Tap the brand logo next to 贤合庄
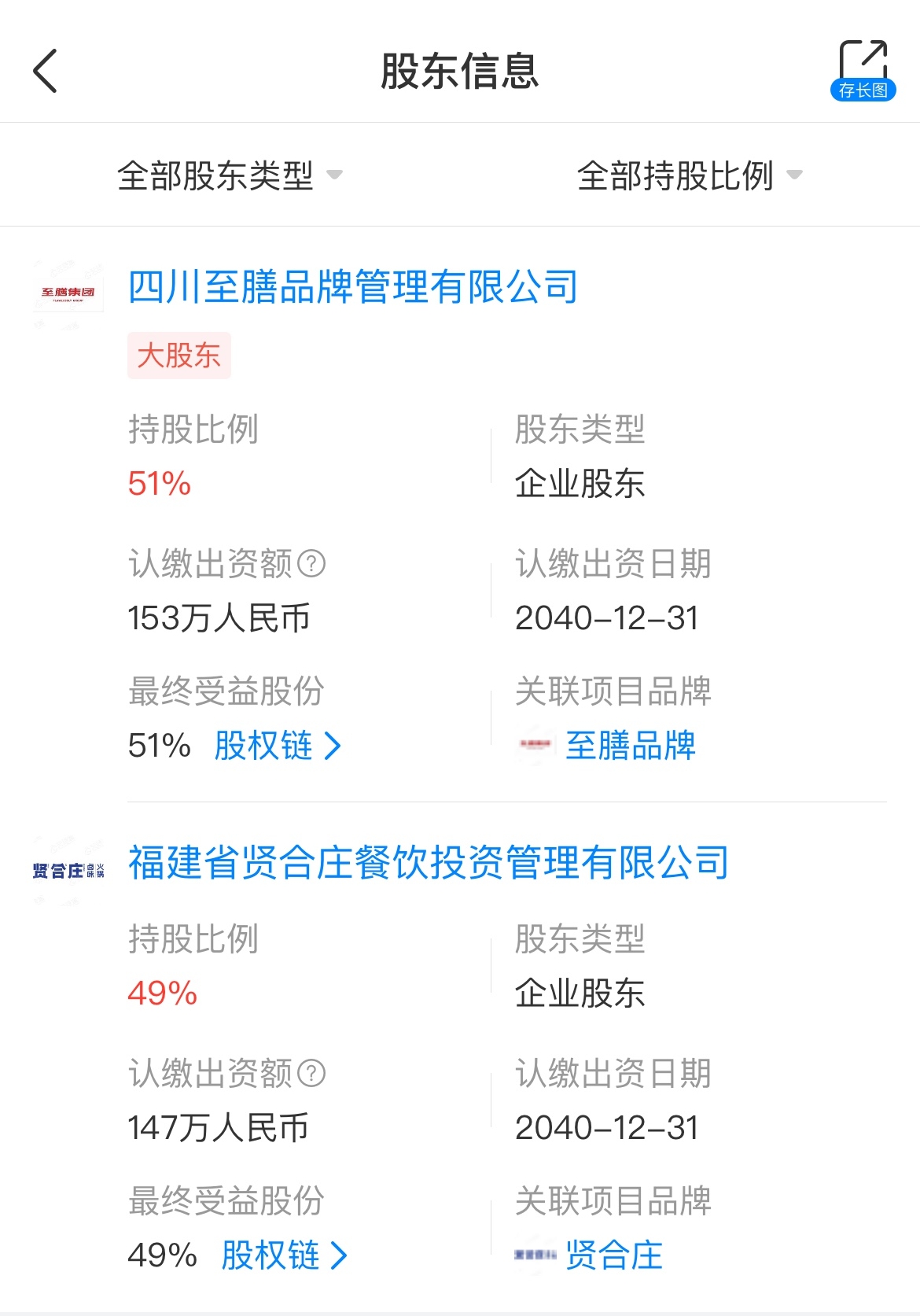 pos(537,1255)
